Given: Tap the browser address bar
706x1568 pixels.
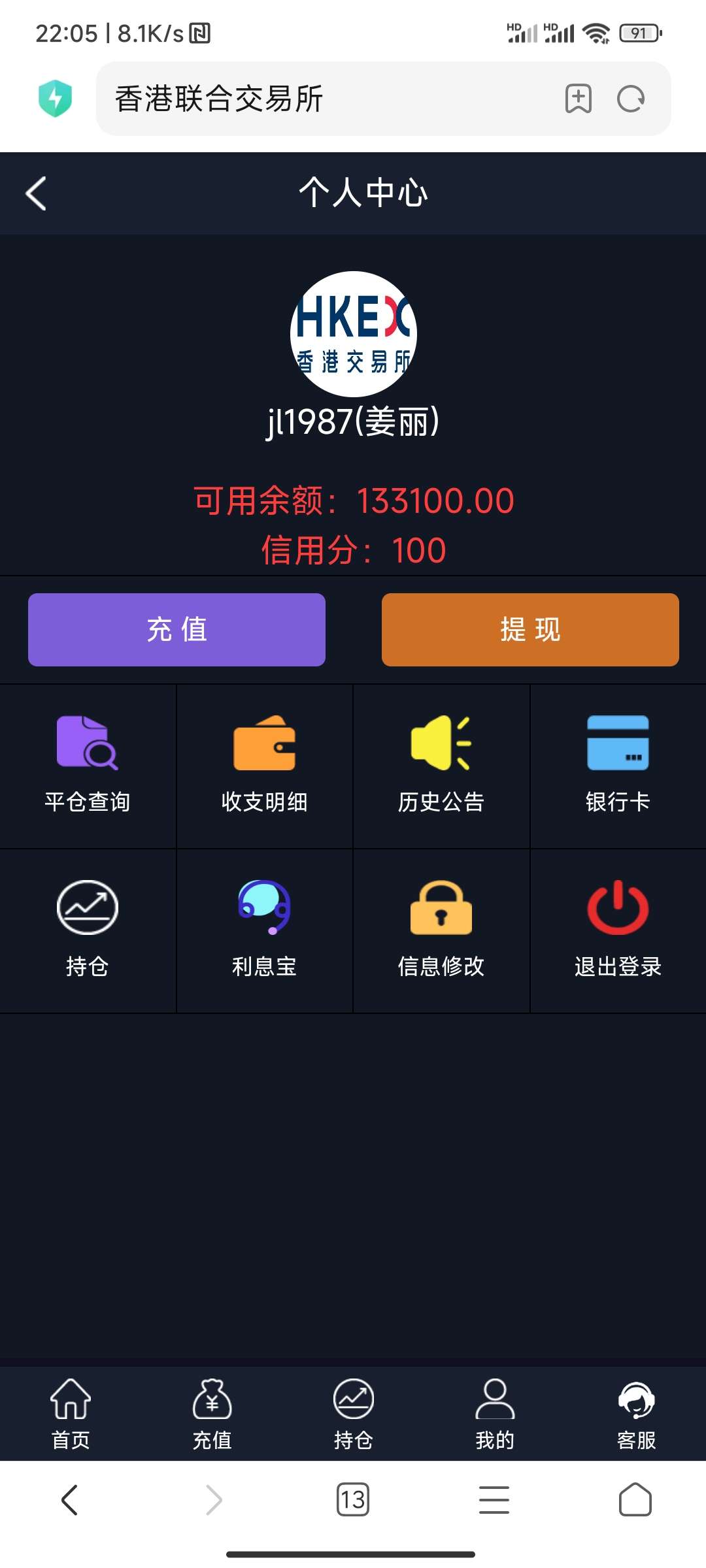Looking at the screenshot, I should pos(327,99).
